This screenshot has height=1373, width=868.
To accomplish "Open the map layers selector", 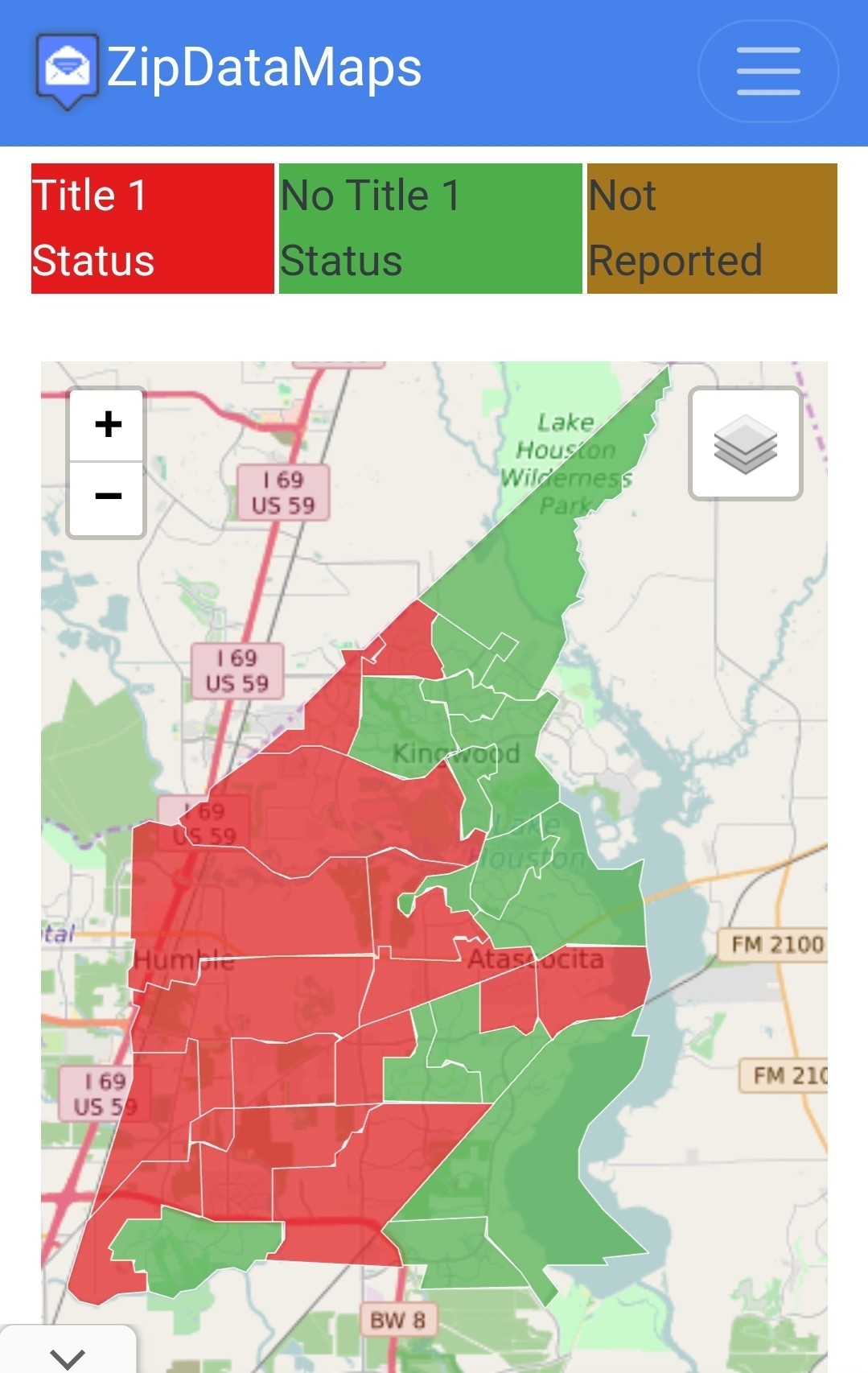I will (746, 443).
